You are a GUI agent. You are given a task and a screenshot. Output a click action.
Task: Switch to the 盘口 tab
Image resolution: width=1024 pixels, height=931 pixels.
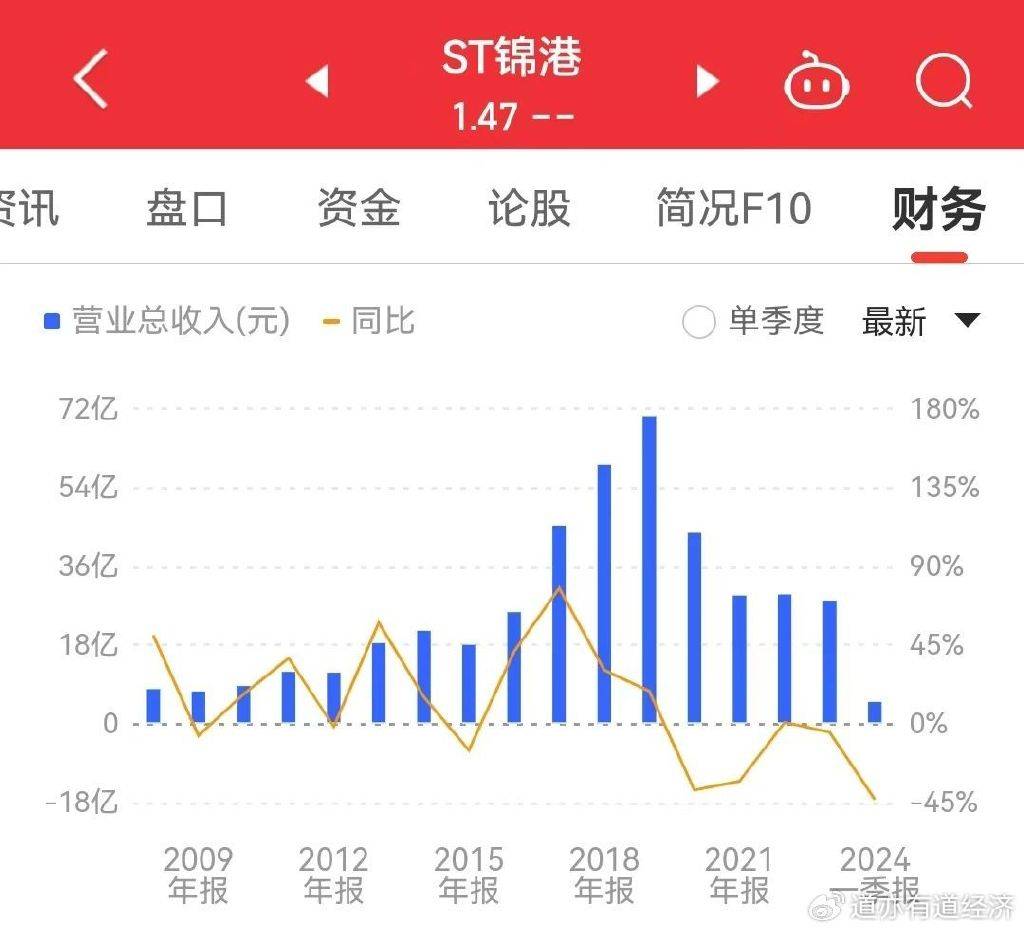tap(187, 209)
